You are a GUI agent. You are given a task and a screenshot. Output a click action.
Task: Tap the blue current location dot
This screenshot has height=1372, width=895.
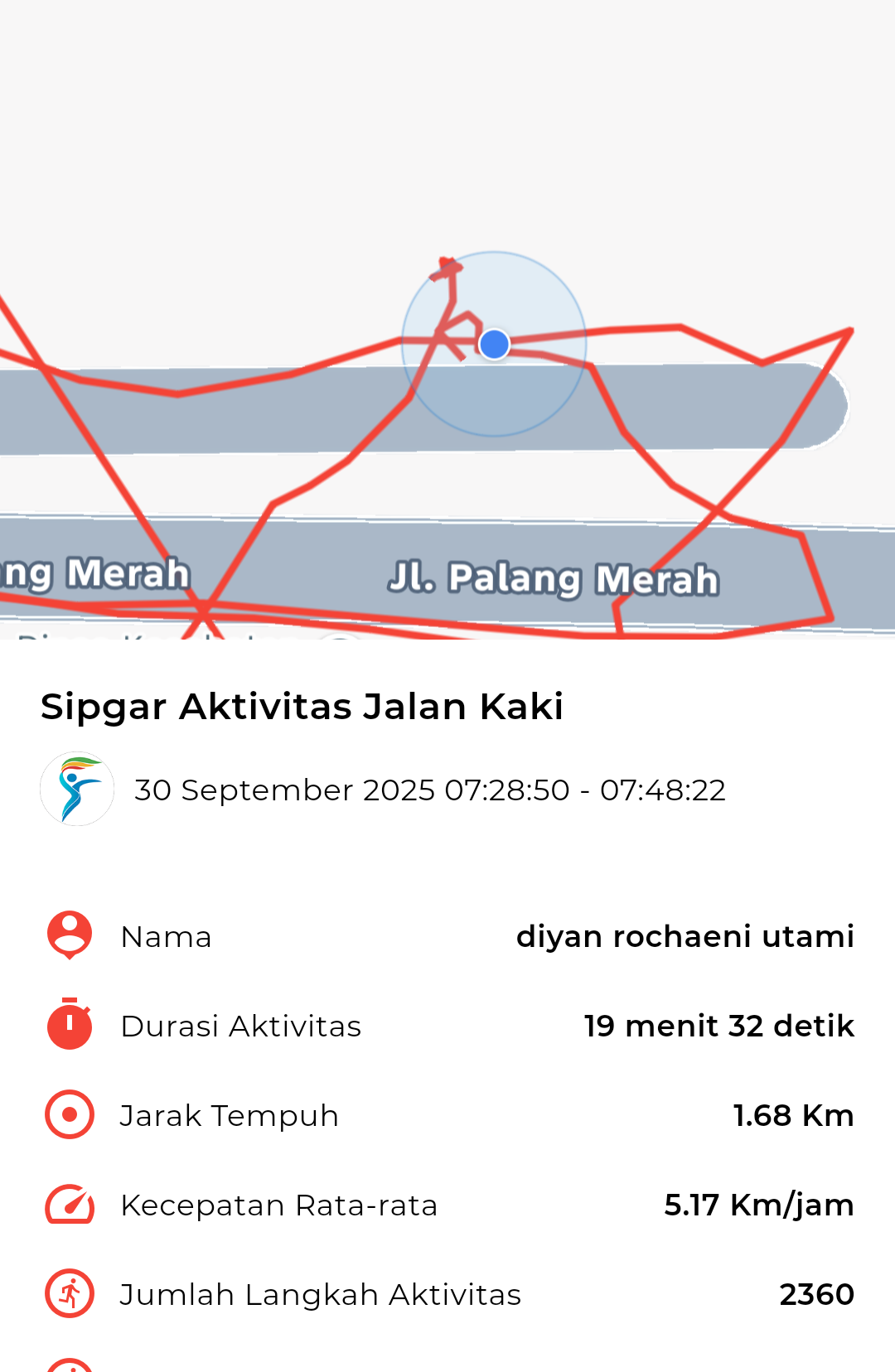pos(495,344)
